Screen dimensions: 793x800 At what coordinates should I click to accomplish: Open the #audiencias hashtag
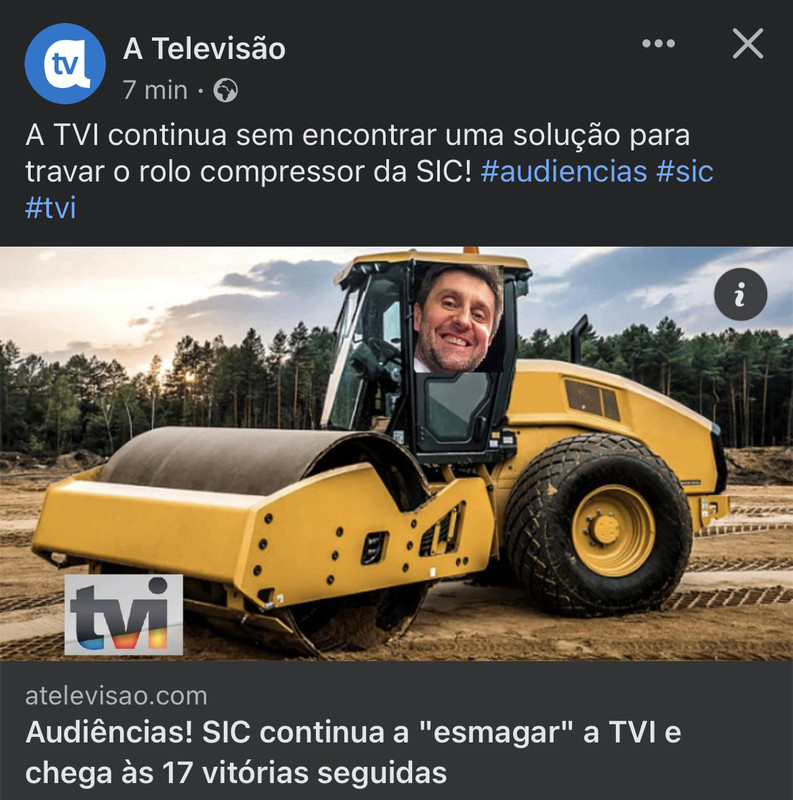tap(563, 171)
